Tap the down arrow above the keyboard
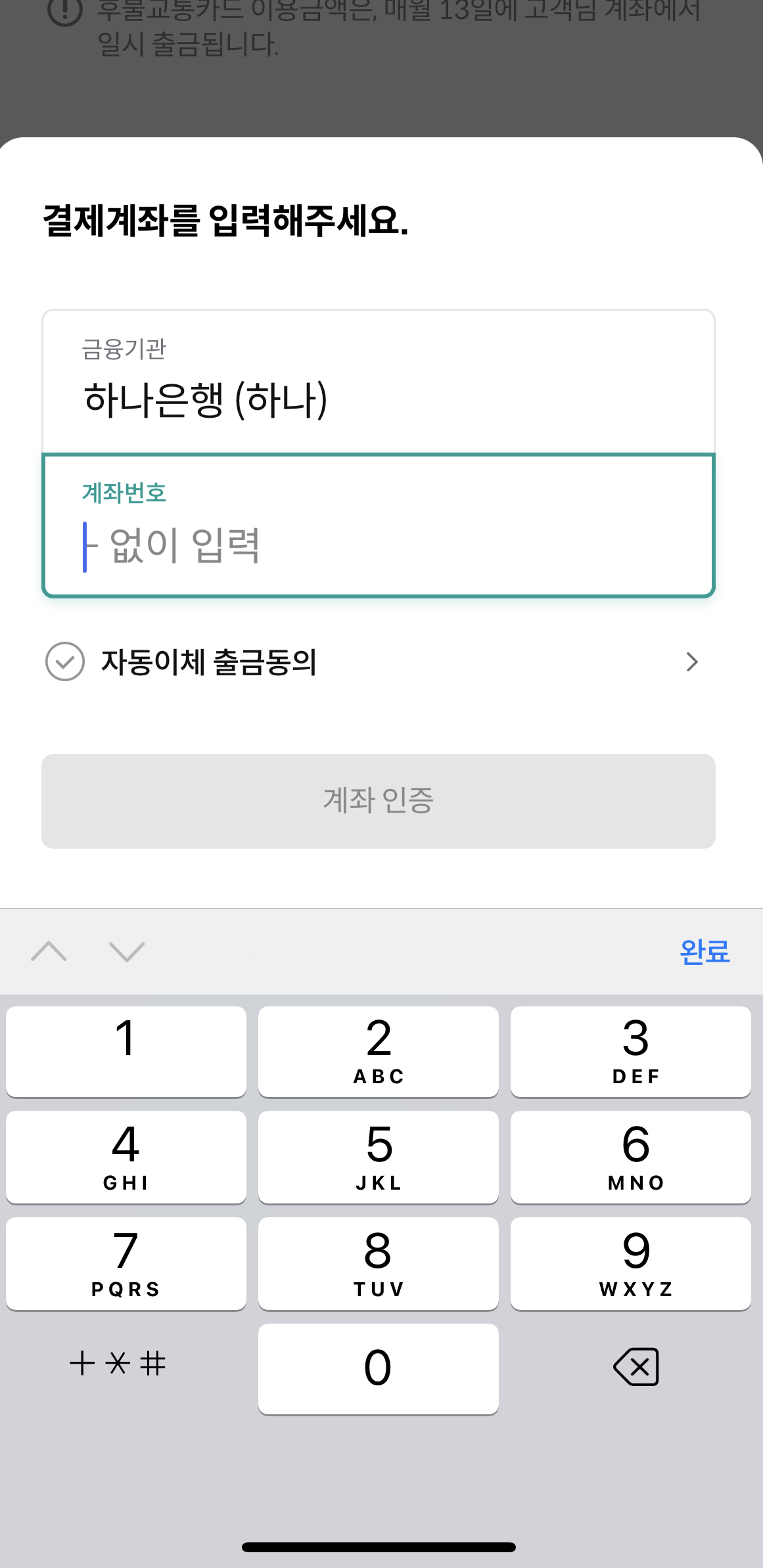The width and height of the screenshot is (763, 1568). pyautogui.click(x=126, y=952)
